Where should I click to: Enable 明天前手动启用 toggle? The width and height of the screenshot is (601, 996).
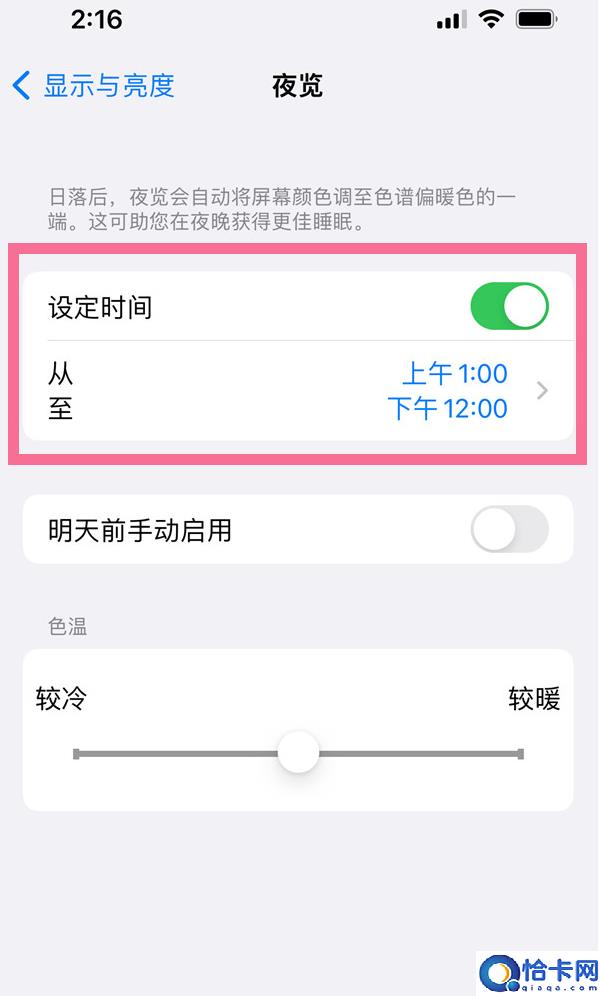[x=509, y=529]
